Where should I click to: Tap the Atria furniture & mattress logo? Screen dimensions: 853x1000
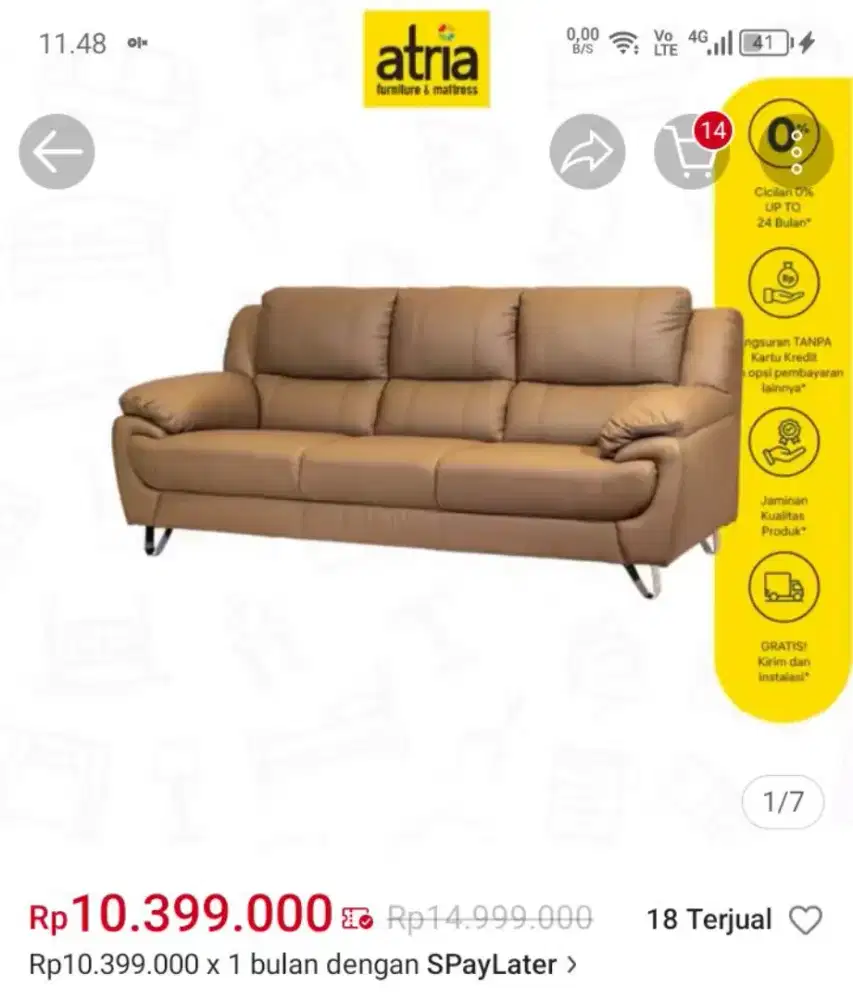[x=426, y=55]
